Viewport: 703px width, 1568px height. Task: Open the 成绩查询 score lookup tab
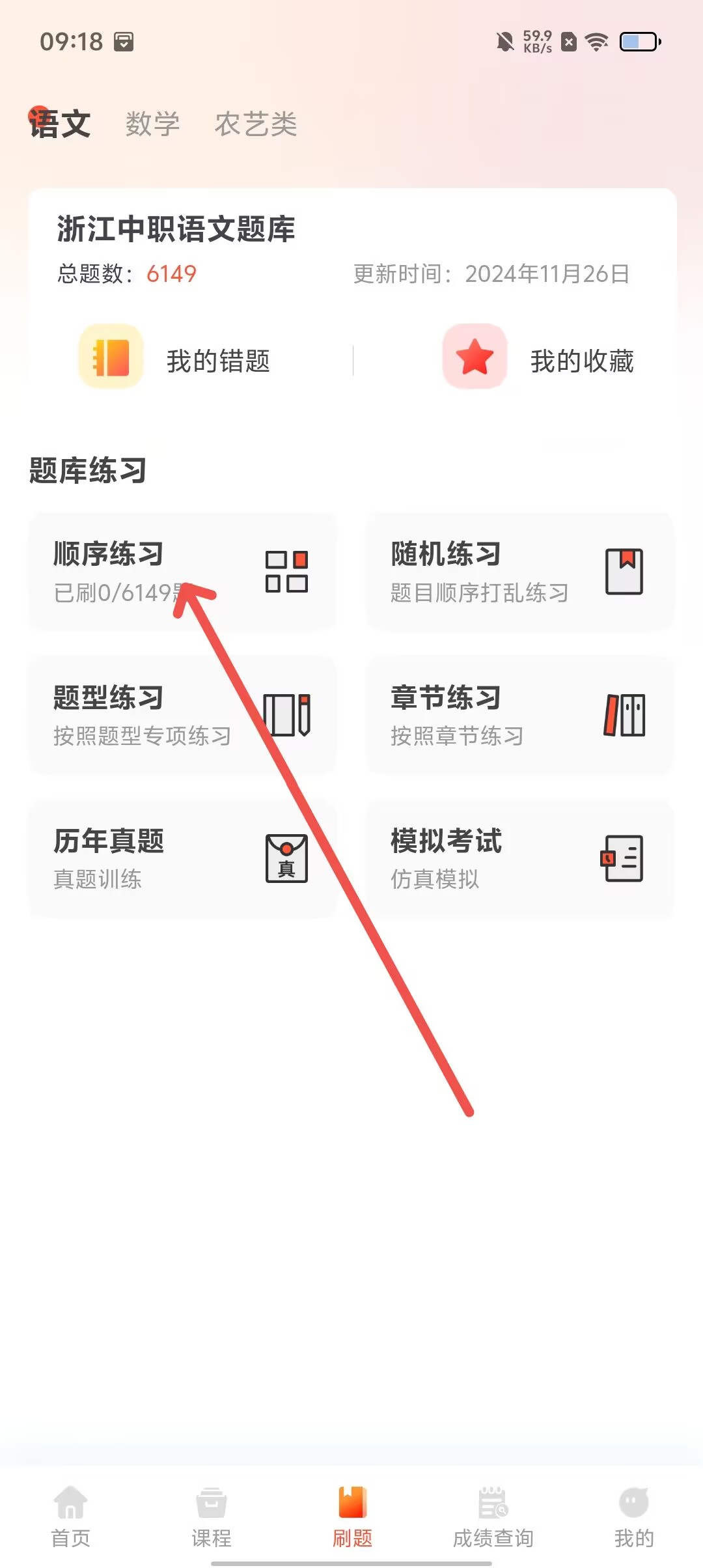click(x=493, y=1517)
